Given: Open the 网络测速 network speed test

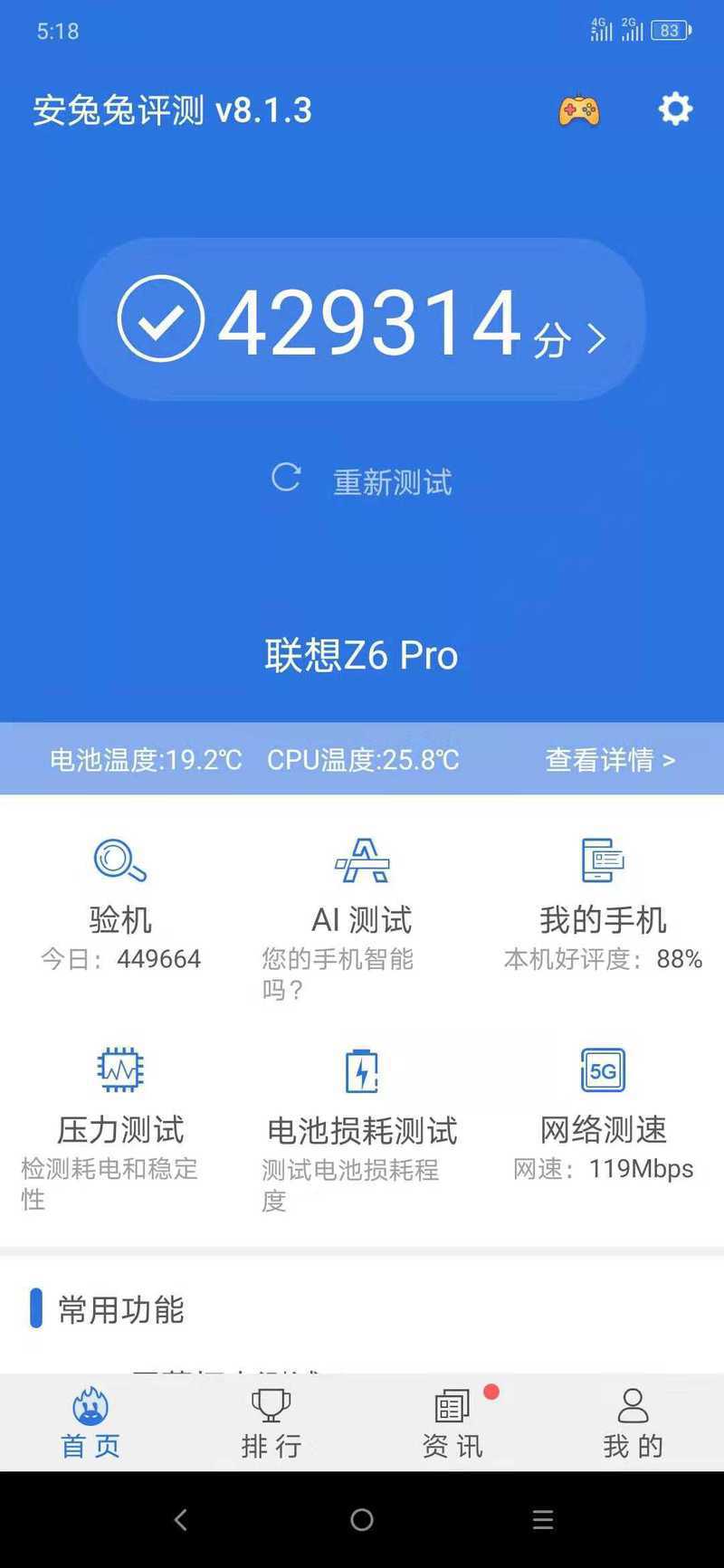Looking at the screenshot, I should 603,1115.
